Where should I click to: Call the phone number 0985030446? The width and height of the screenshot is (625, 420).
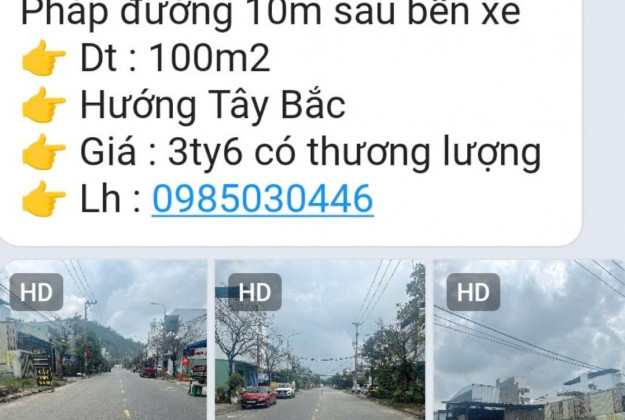pos(262,200)
